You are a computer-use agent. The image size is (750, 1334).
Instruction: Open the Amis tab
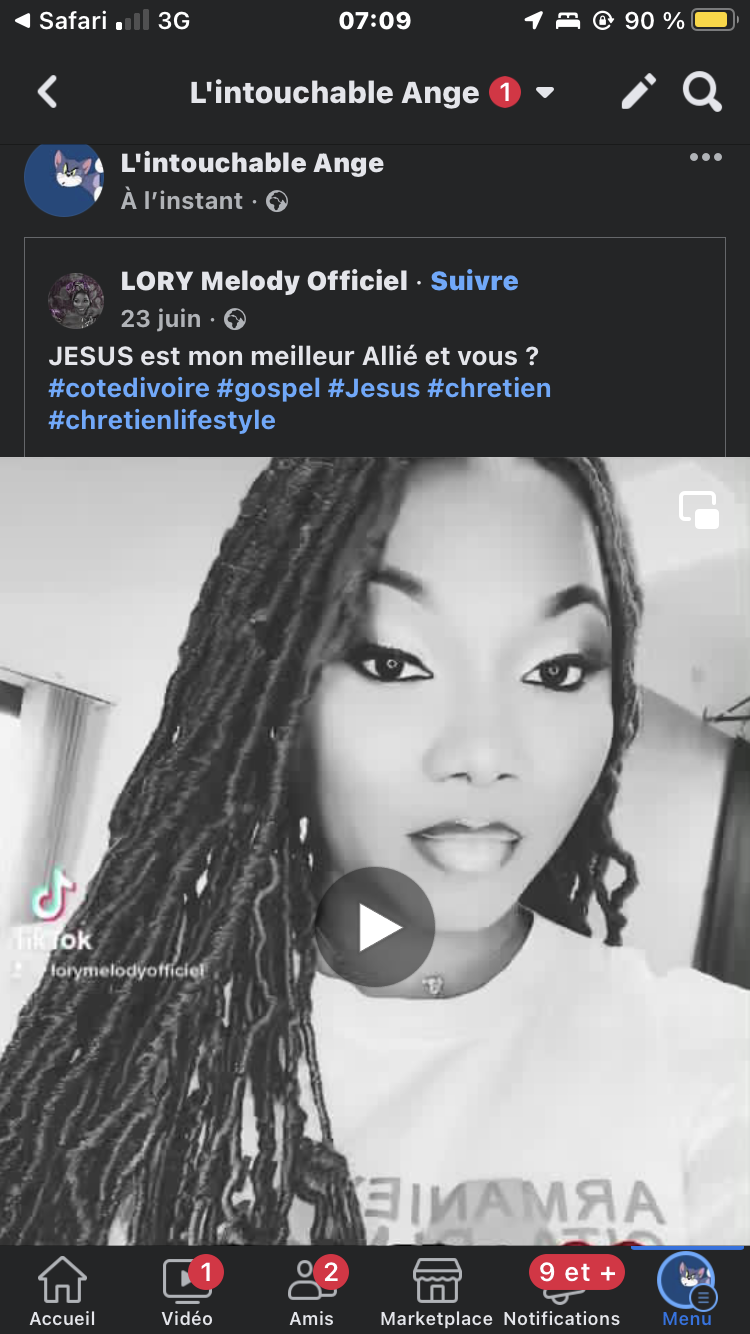[312, 1291]
